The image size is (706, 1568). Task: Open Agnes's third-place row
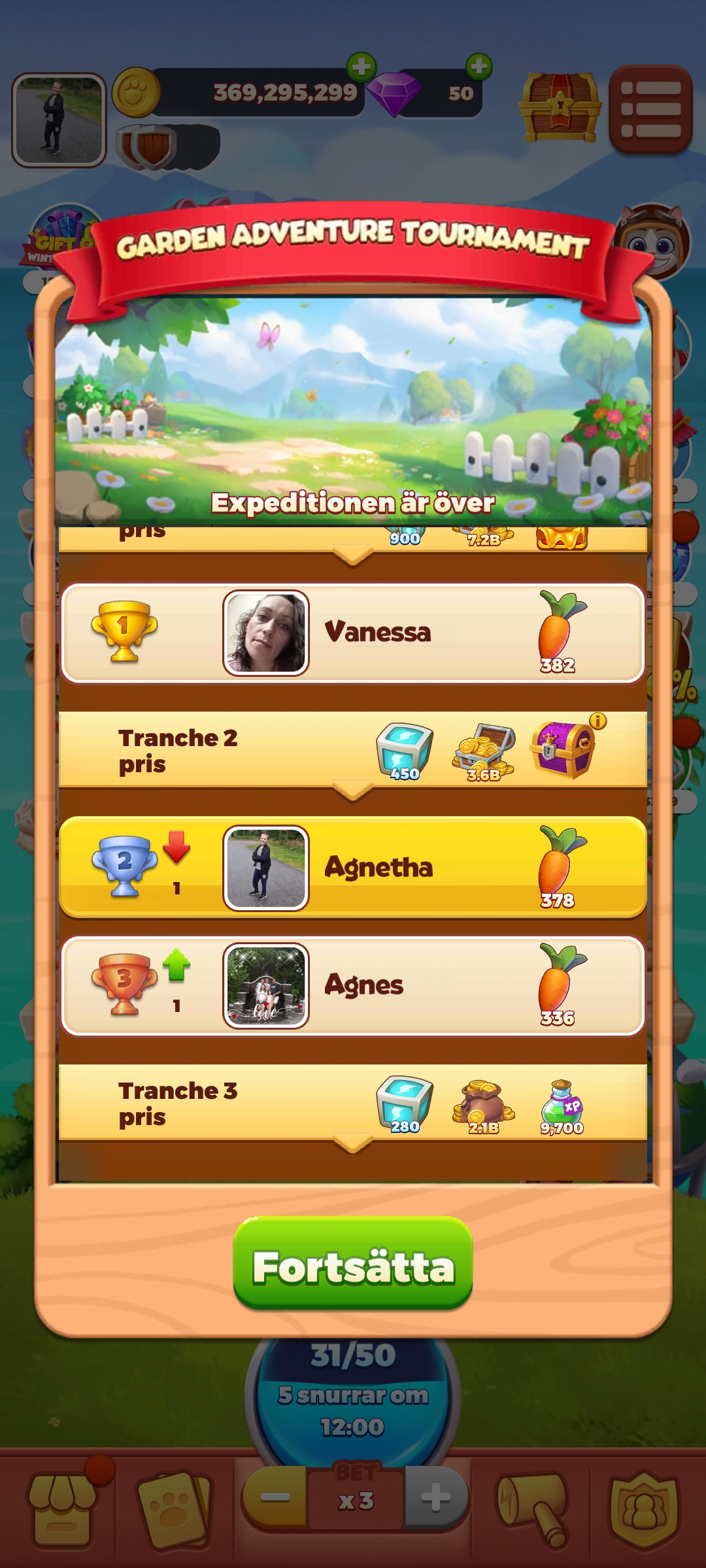[353, 985]
